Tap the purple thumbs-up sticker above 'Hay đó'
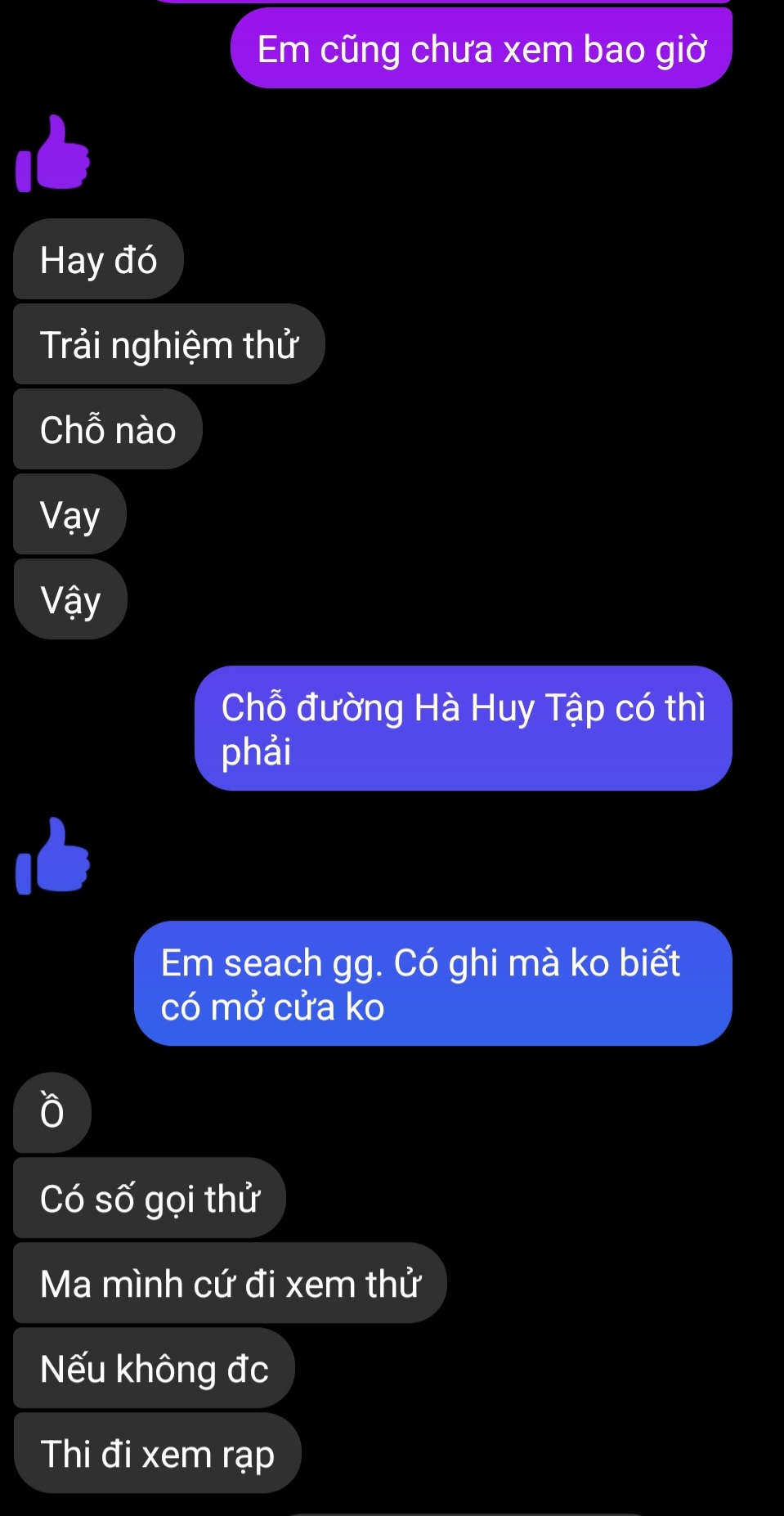The image size is (784, 1516). point(53,155)
